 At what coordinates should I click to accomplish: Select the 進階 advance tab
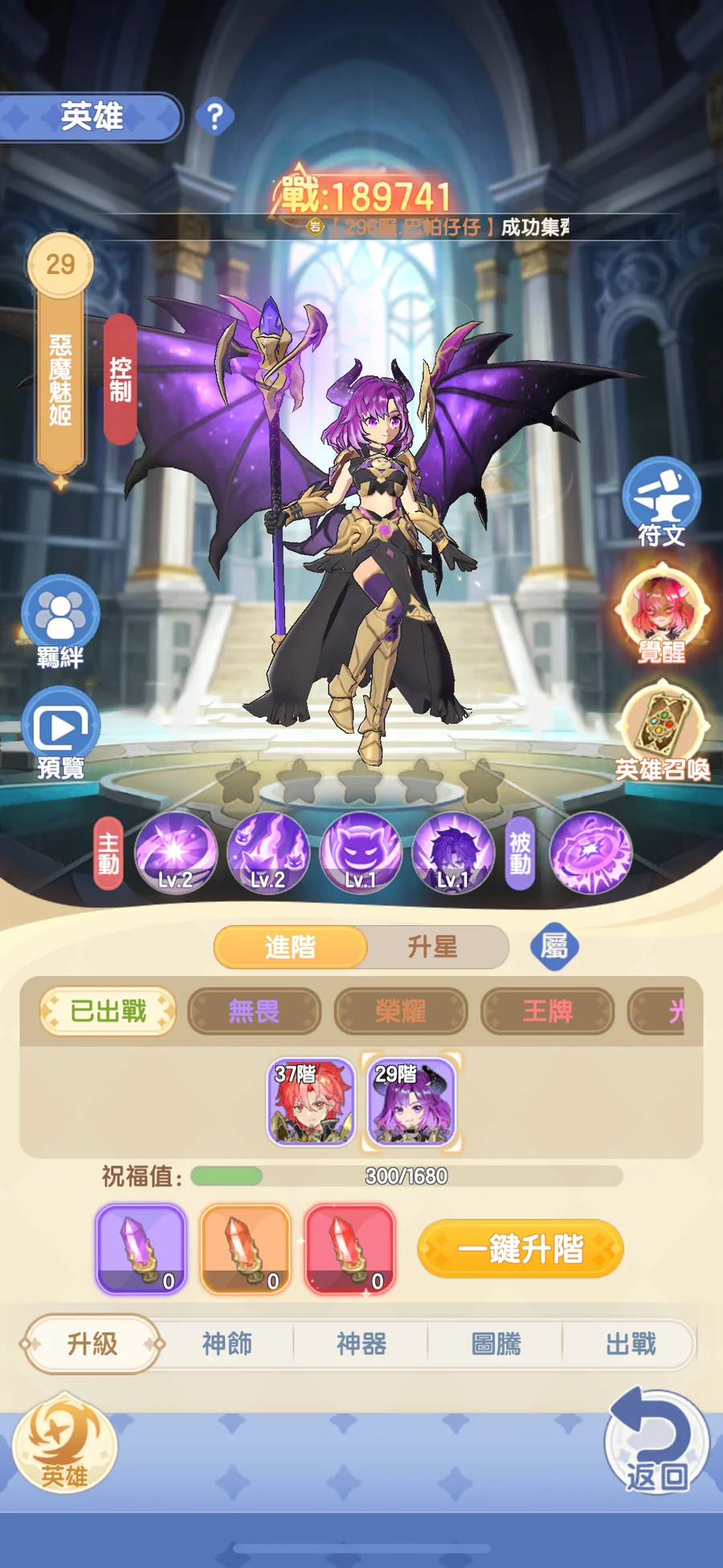290,947
